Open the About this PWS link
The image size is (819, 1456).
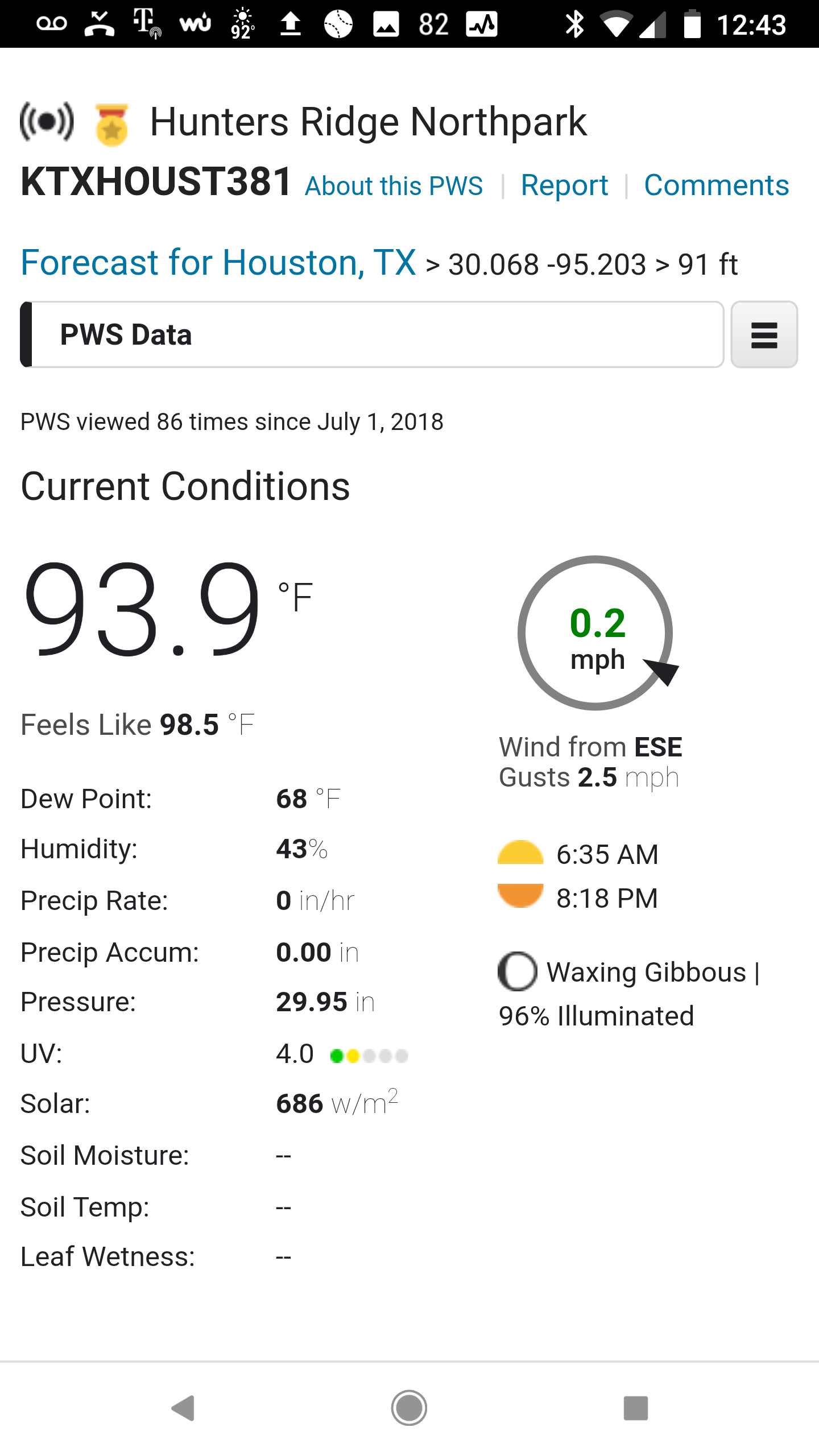point(394,186)
